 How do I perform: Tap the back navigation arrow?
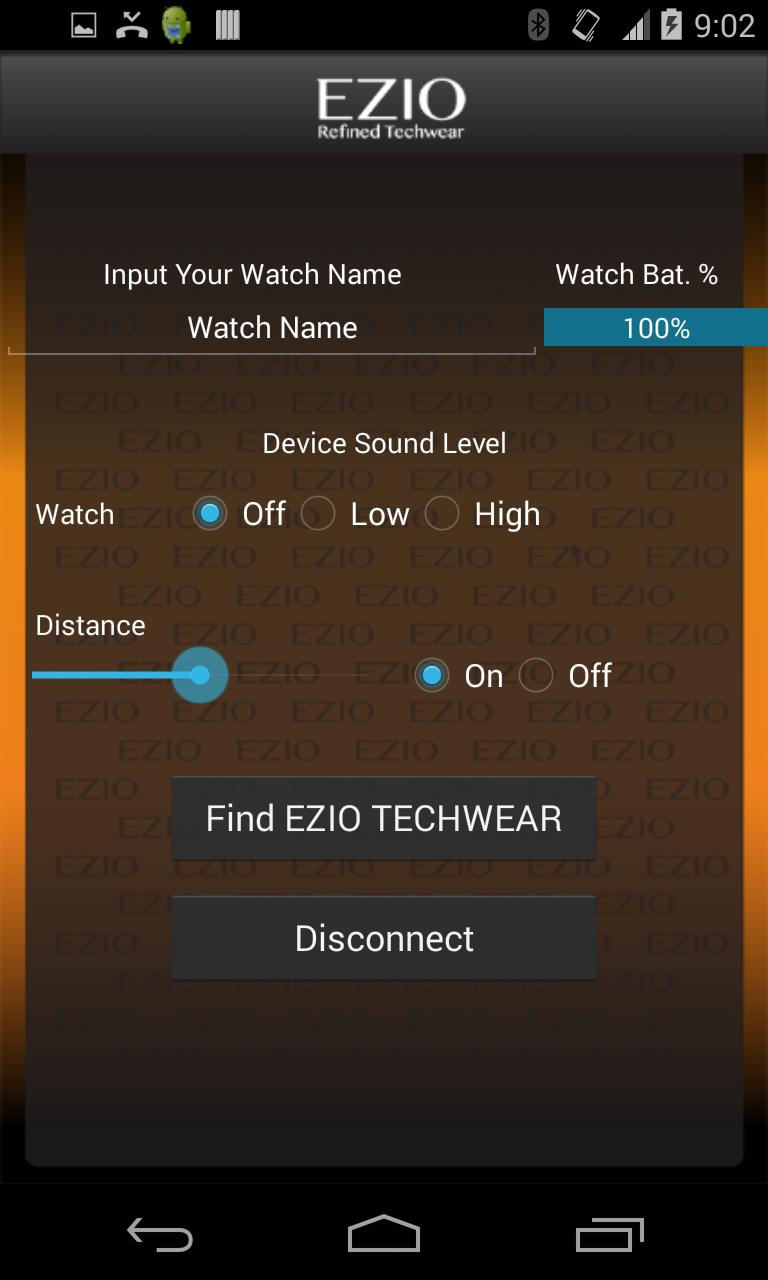[159, 1236]
